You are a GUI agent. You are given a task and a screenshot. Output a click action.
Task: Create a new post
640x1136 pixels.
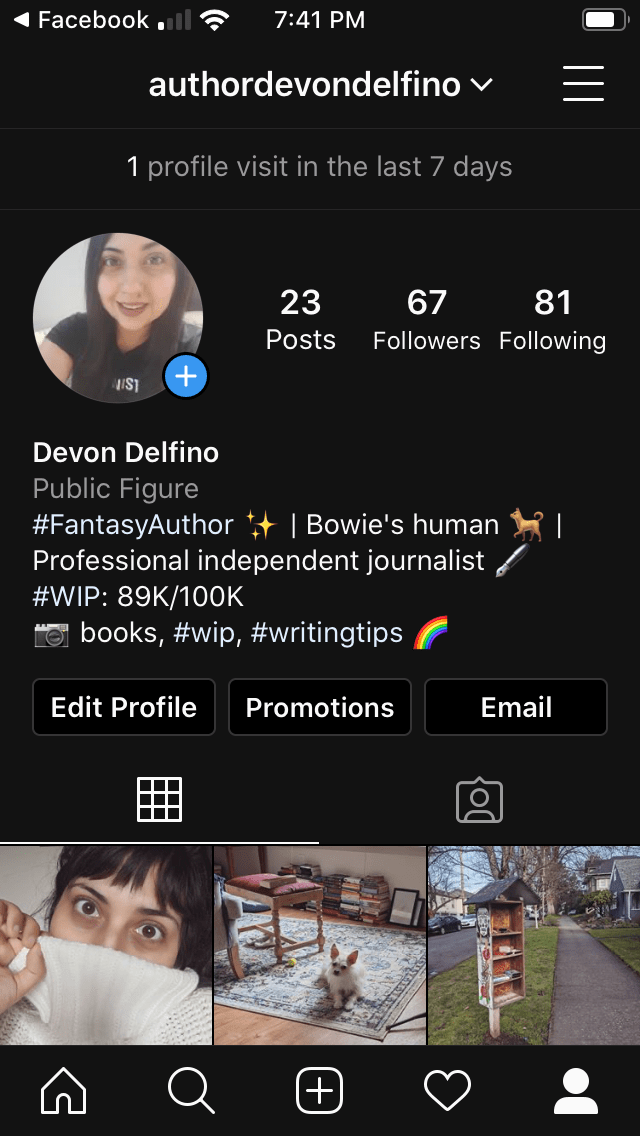point(320,1090)
